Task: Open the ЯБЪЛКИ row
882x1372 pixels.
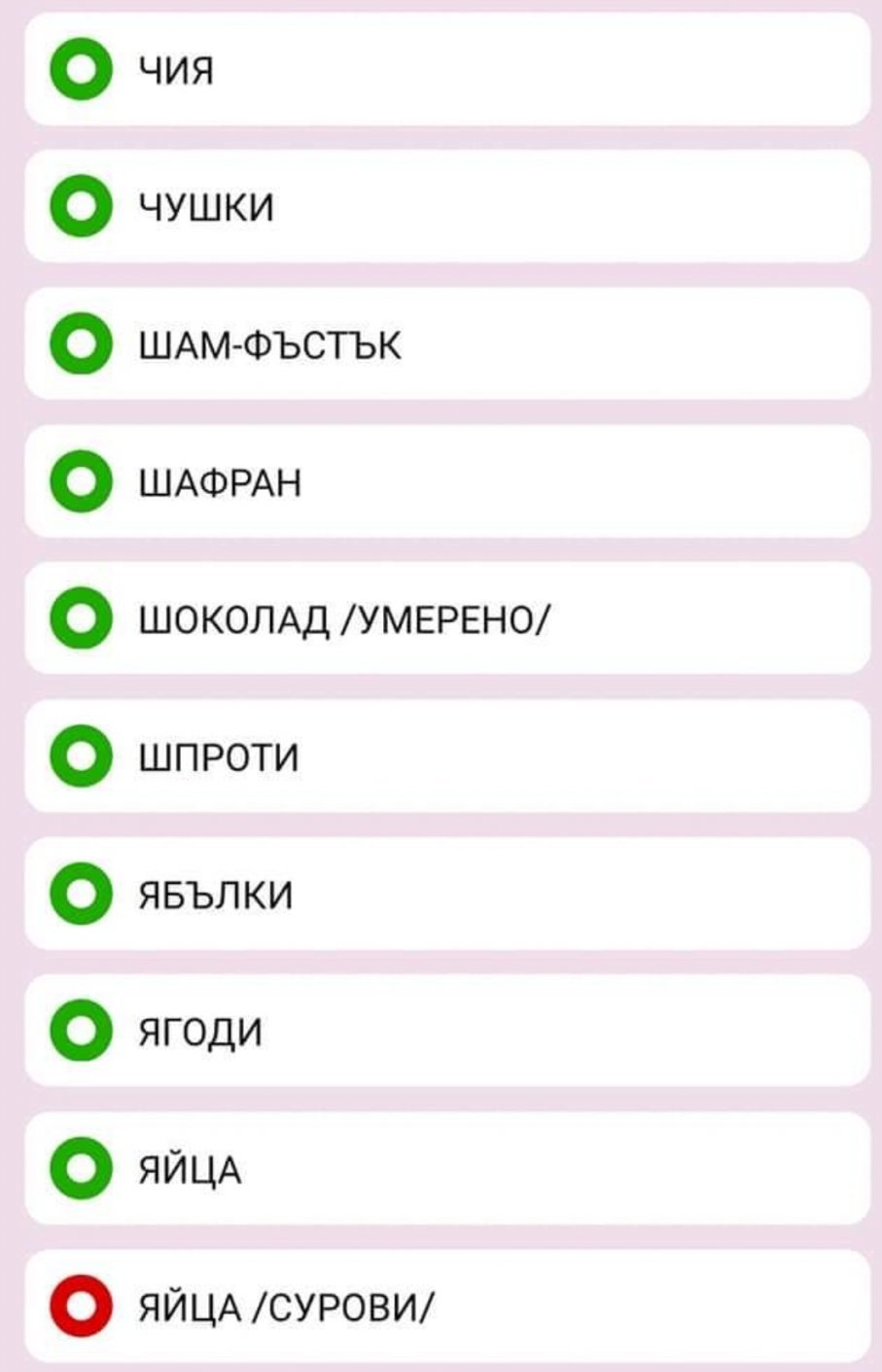Action: pos(445,894)
